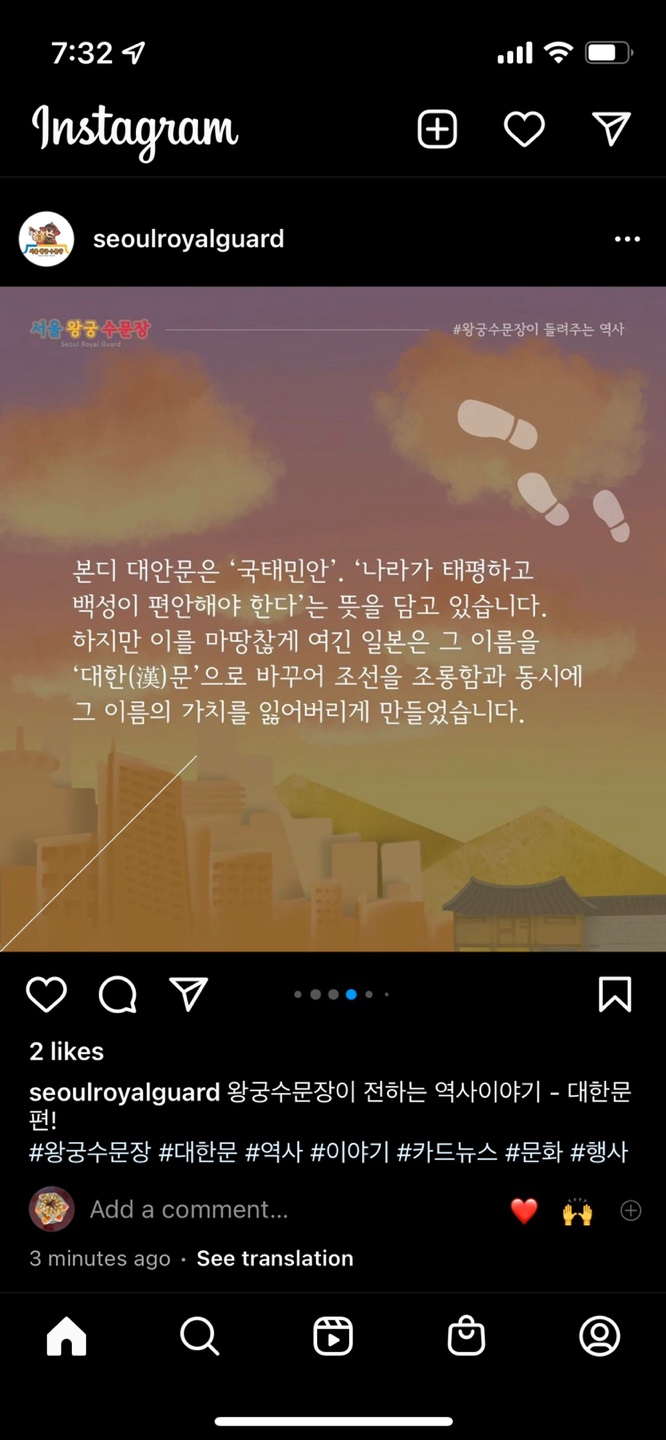666x1440 pixels.
Task: Open more emoji reactions plus icon
Action: [x=631, y=1211]
